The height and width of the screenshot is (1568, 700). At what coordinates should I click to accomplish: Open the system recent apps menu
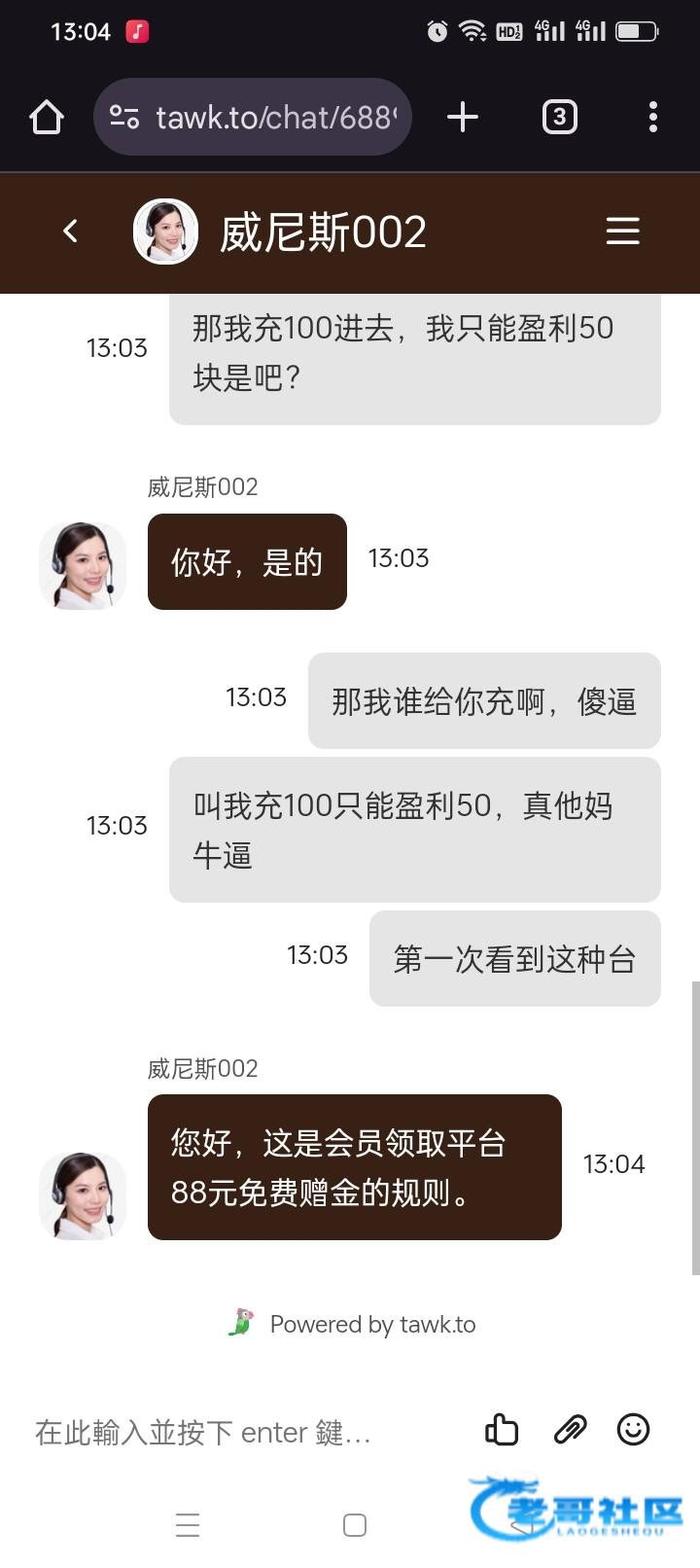tap(188, 1525)
